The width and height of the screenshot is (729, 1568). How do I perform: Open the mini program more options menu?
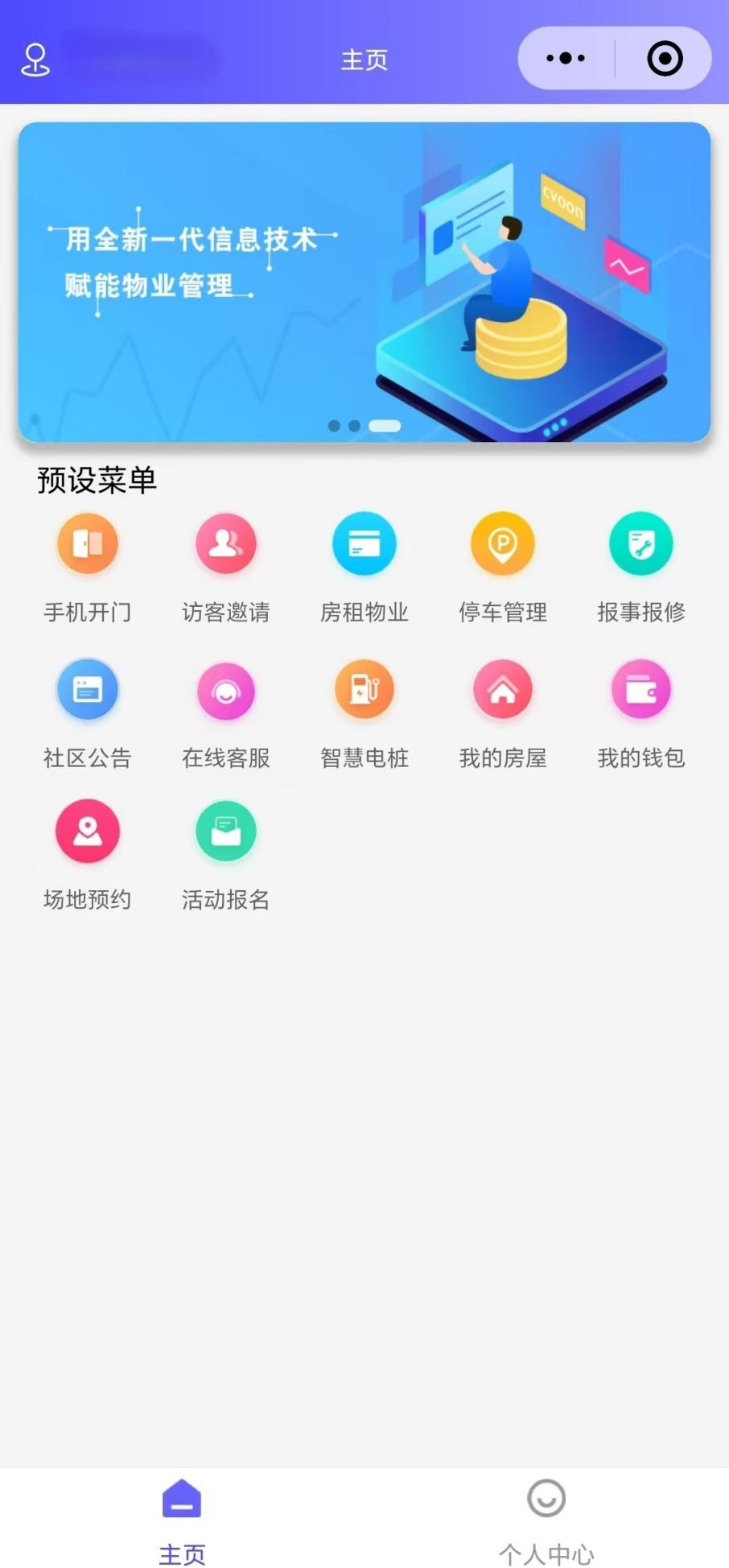click(x=566, y=59)
